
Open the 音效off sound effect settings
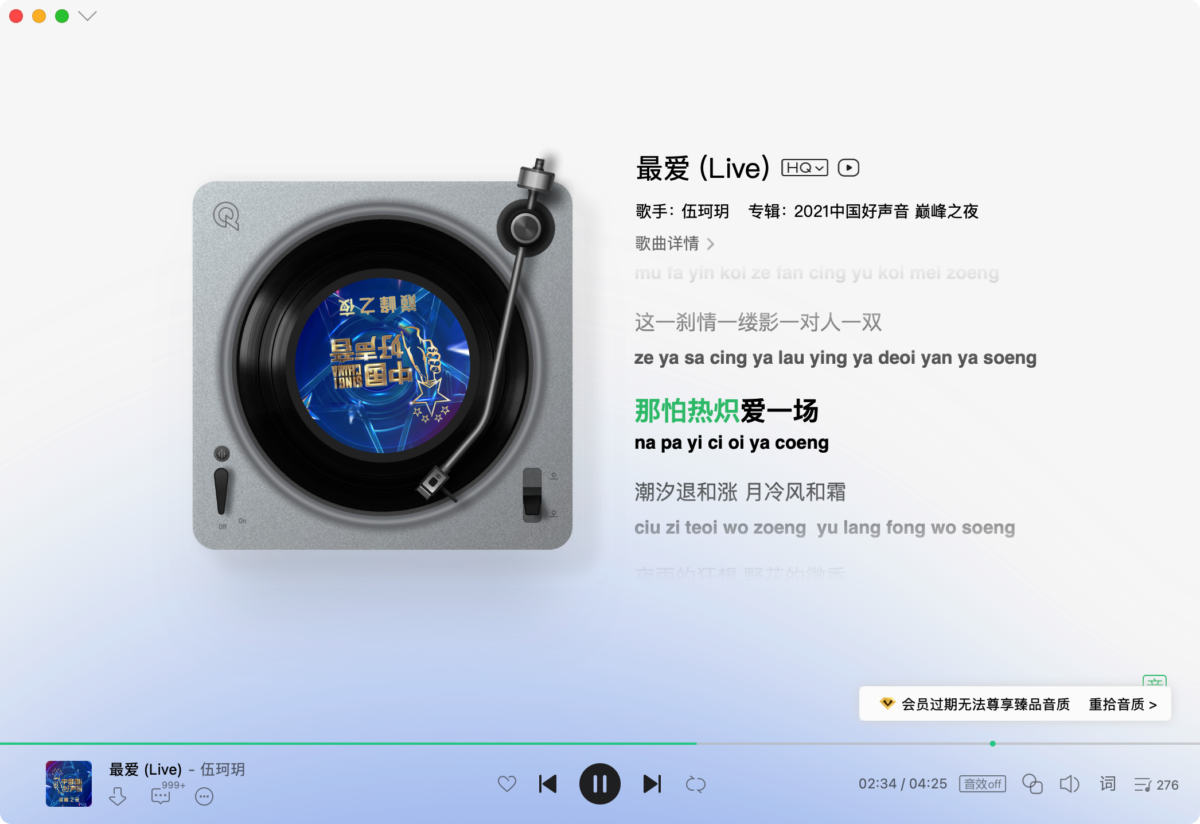[x=982, y=784]
